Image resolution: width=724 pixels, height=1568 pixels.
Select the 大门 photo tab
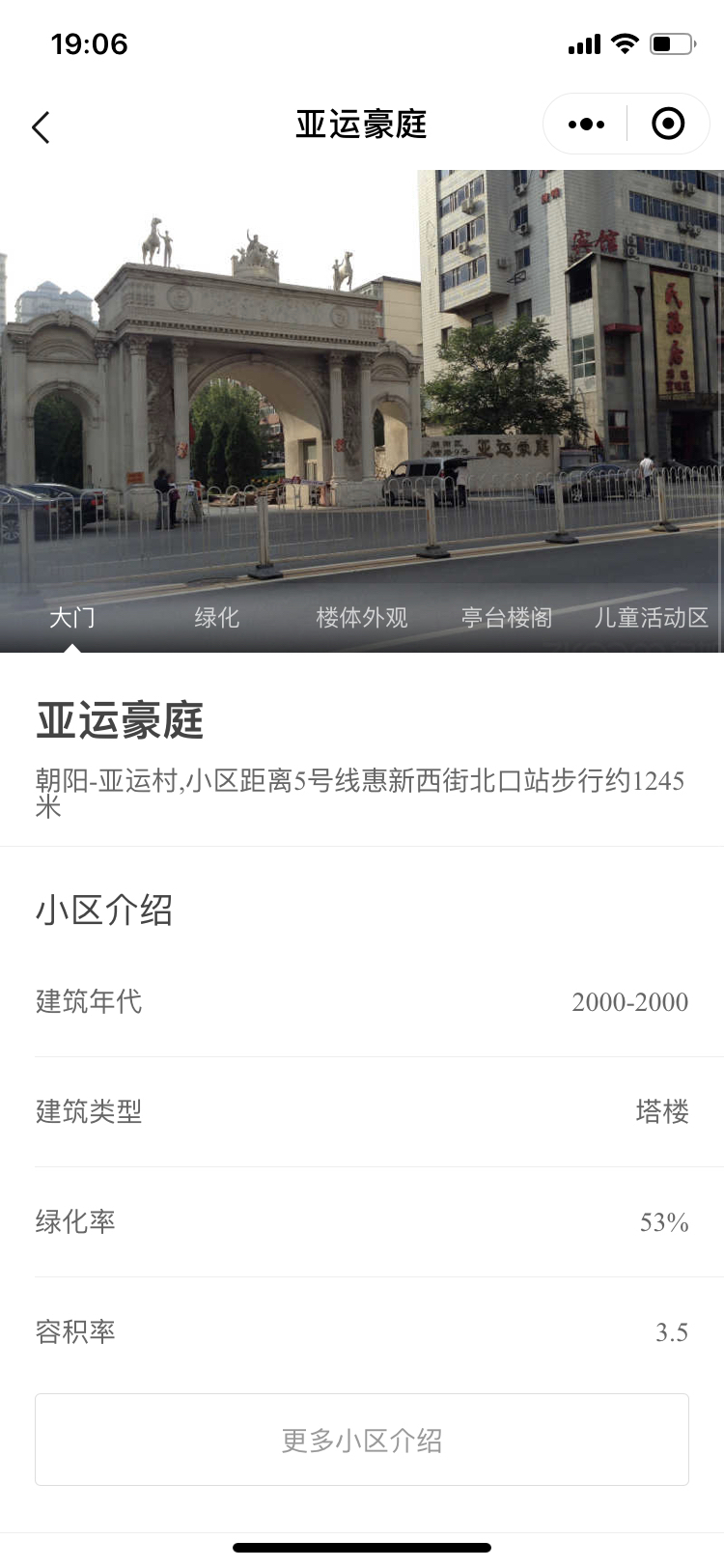72,618
